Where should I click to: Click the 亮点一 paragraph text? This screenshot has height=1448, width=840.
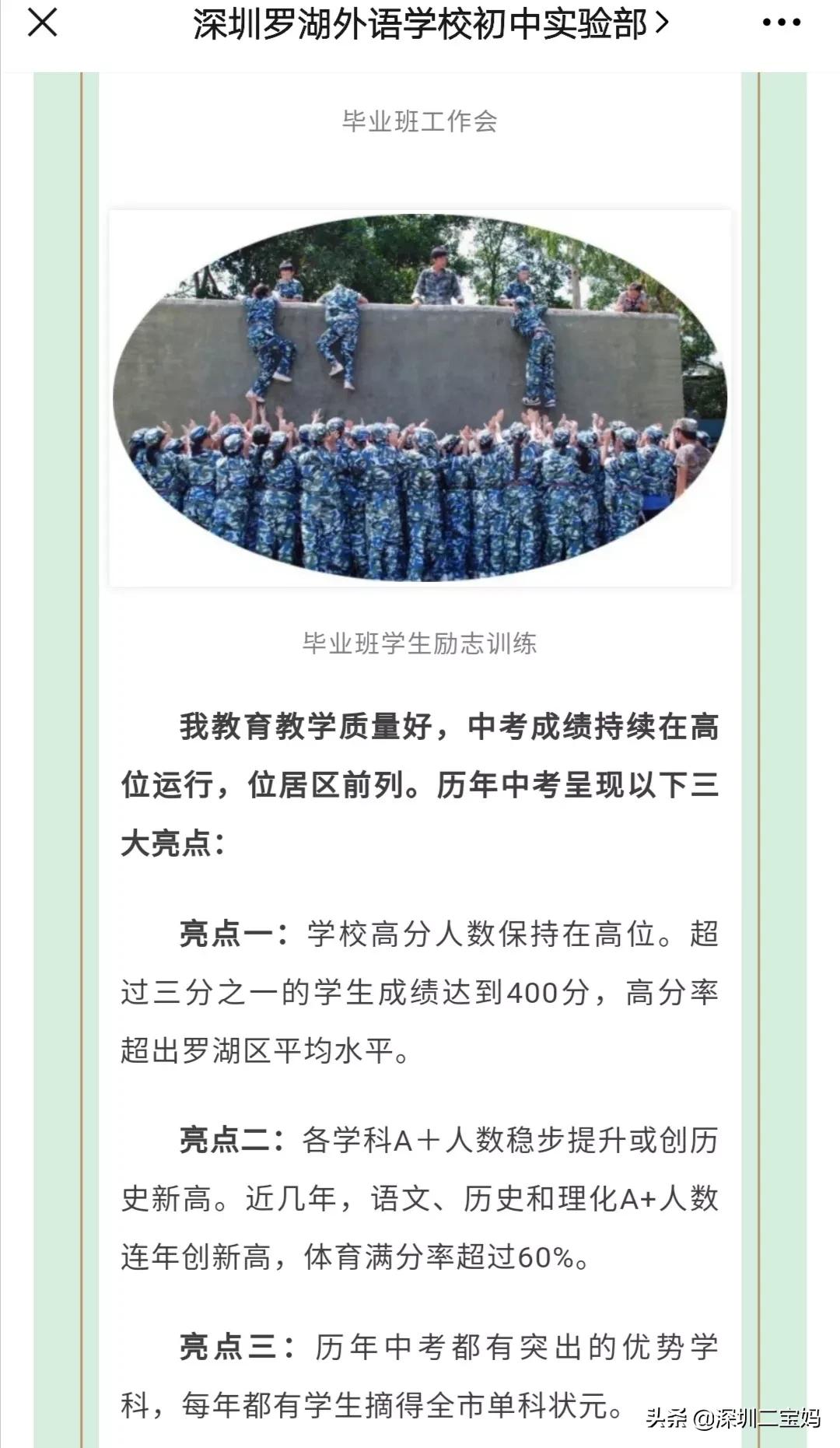point(420,988)
